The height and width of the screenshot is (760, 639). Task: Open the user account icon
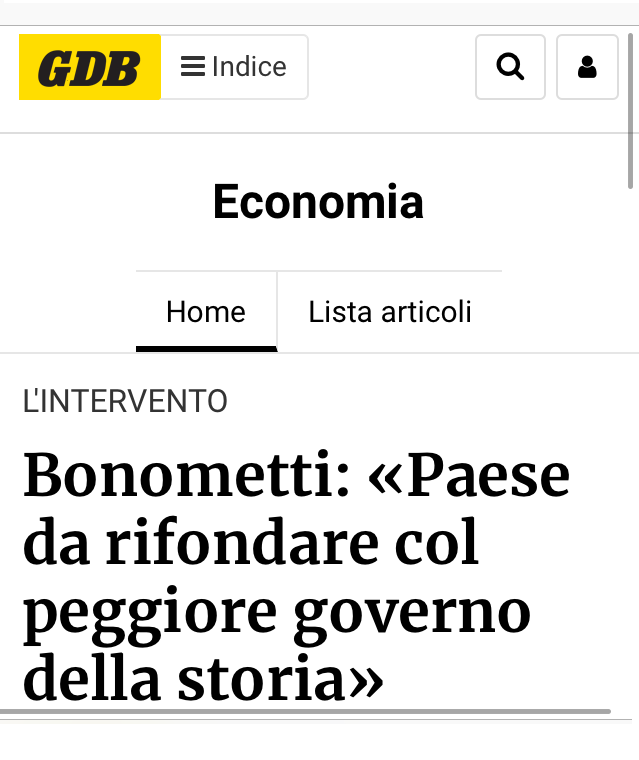(587, 67)
